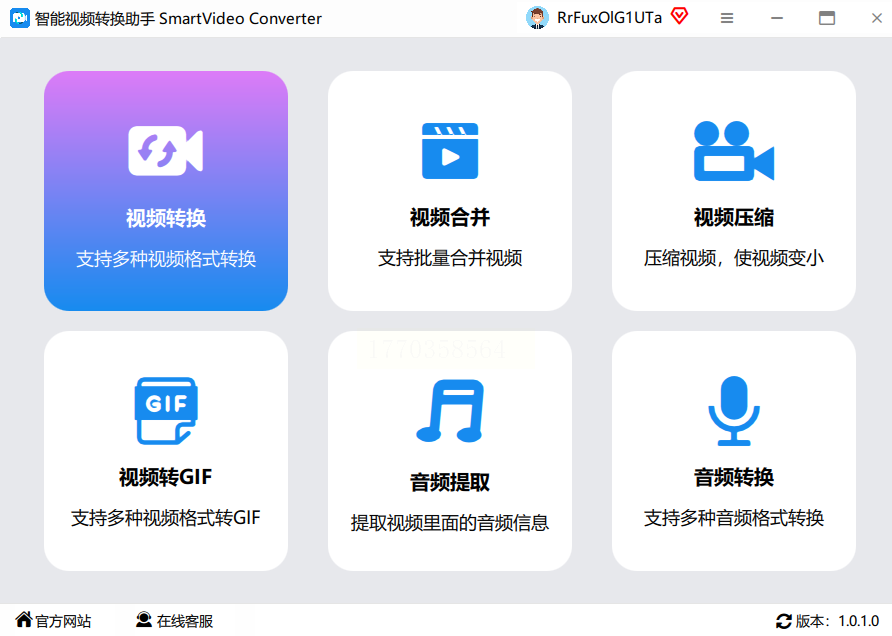Visit the 官方网站 official website
The height and width of the screenshot is (636, 892).
[x=54, y=621]
